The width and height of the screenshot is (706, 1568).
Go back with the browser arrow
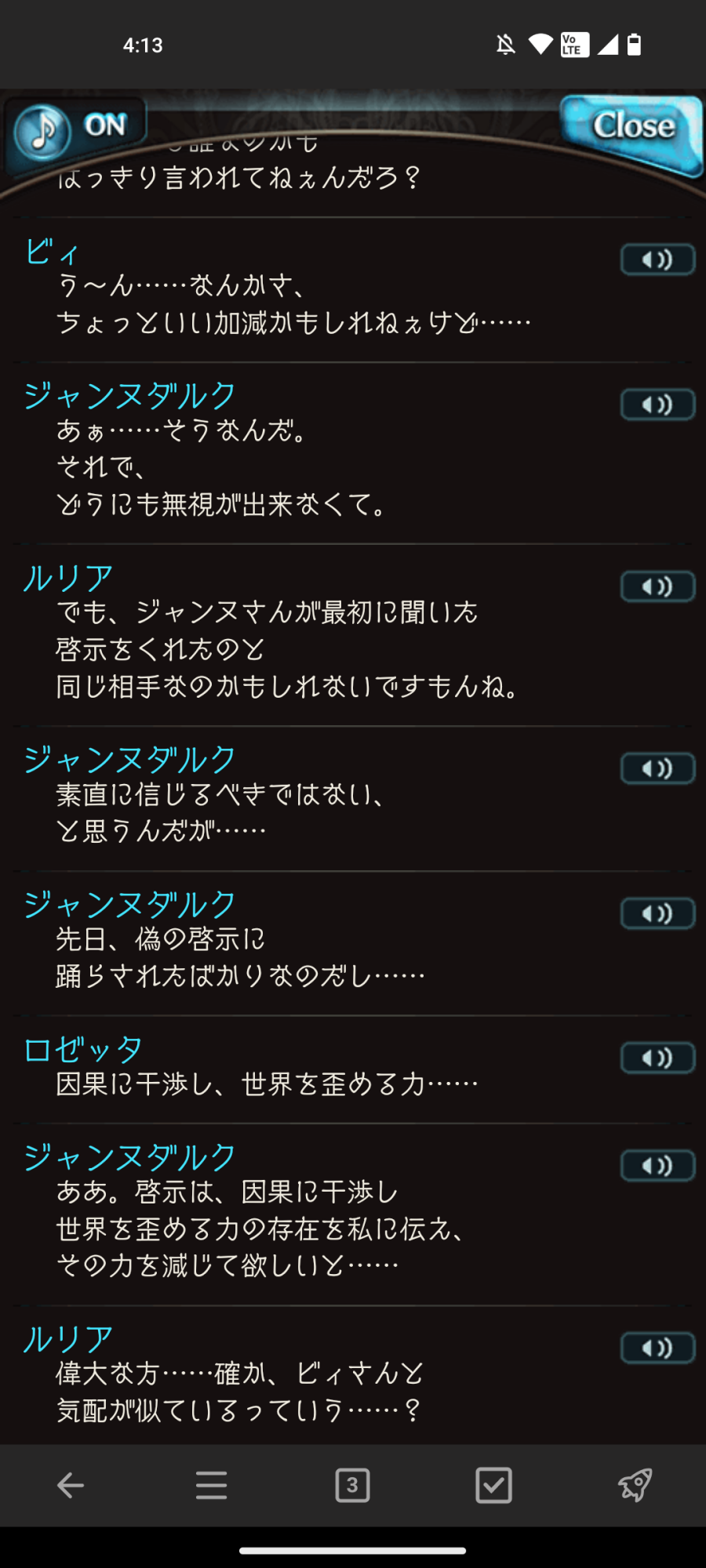point(71,1485)
